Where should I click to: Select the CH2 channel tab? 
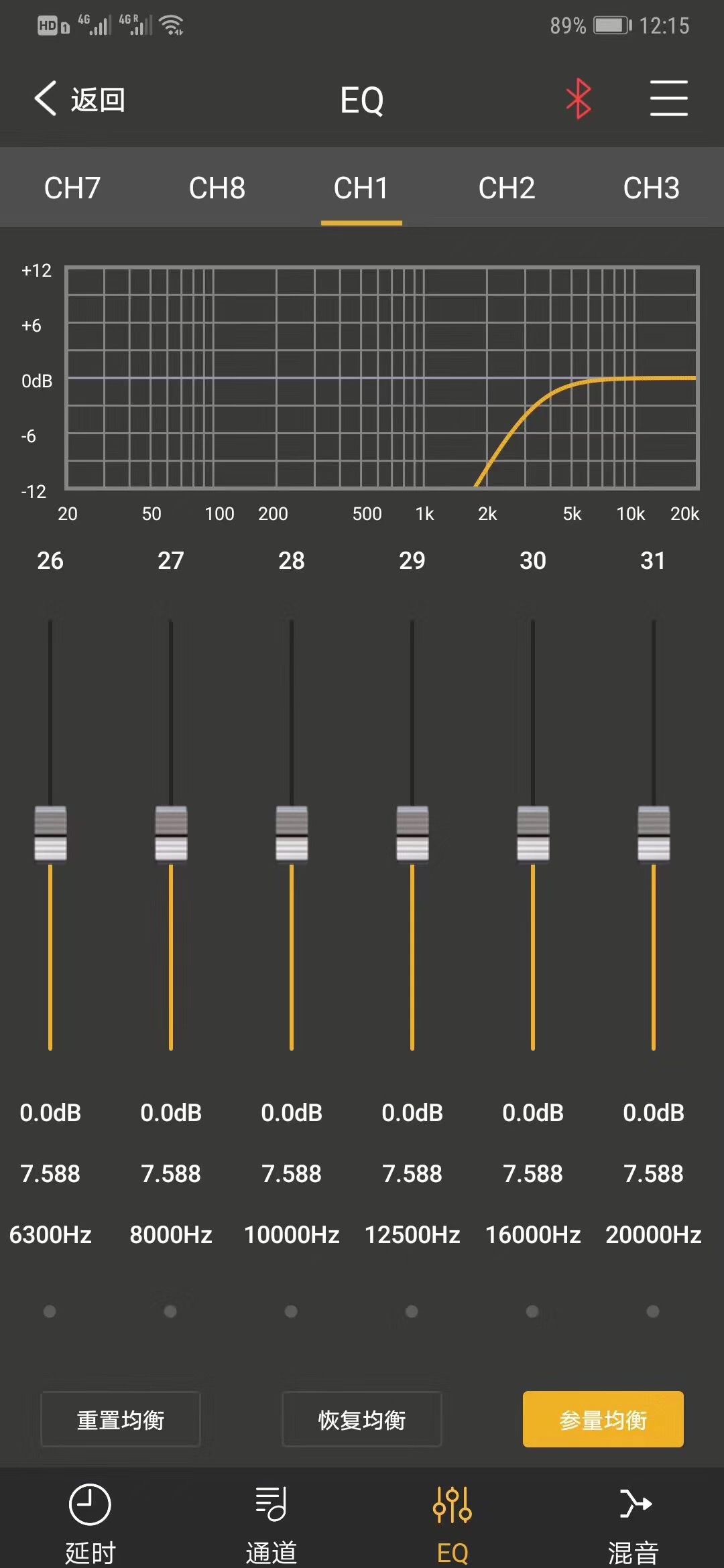(x=507, y=188)
